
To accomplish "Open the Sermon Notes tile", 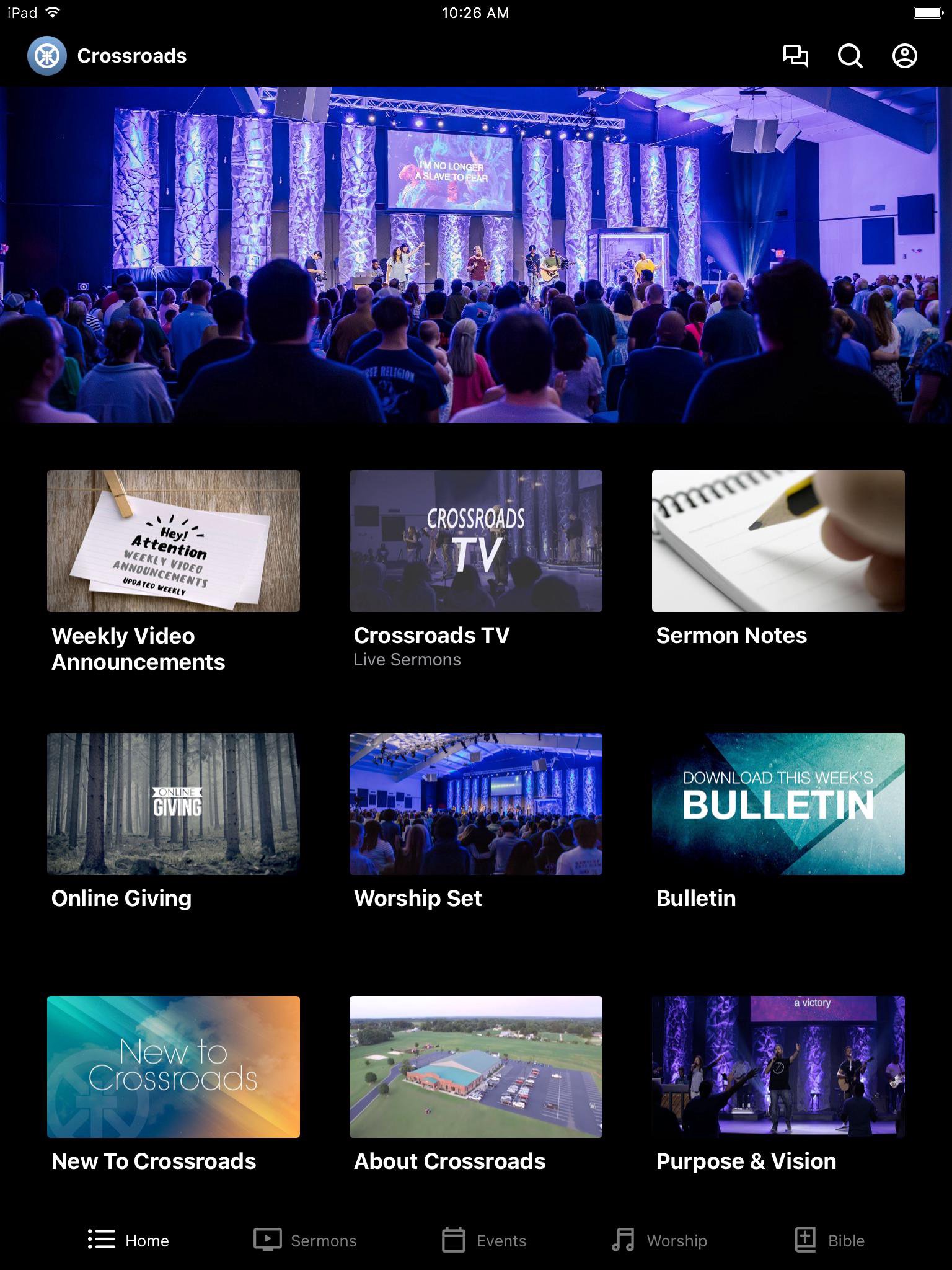I will pyautogui.click(x=778, y=541).
